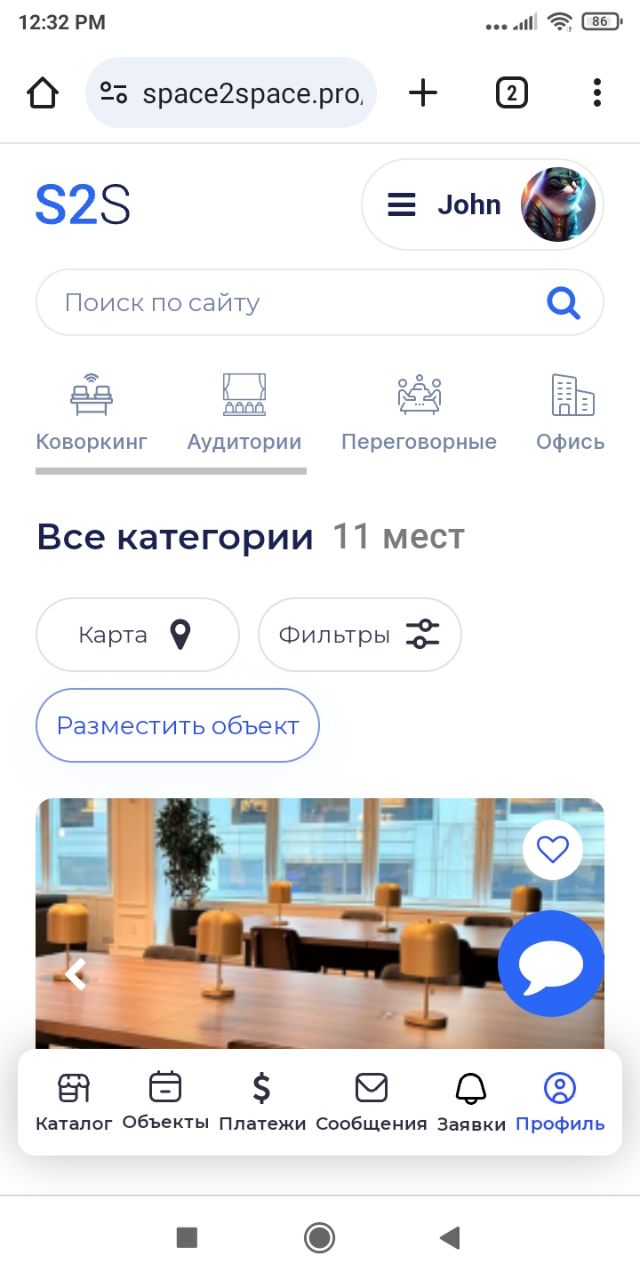Add the coworking listing to favorites

coord(552,850)
